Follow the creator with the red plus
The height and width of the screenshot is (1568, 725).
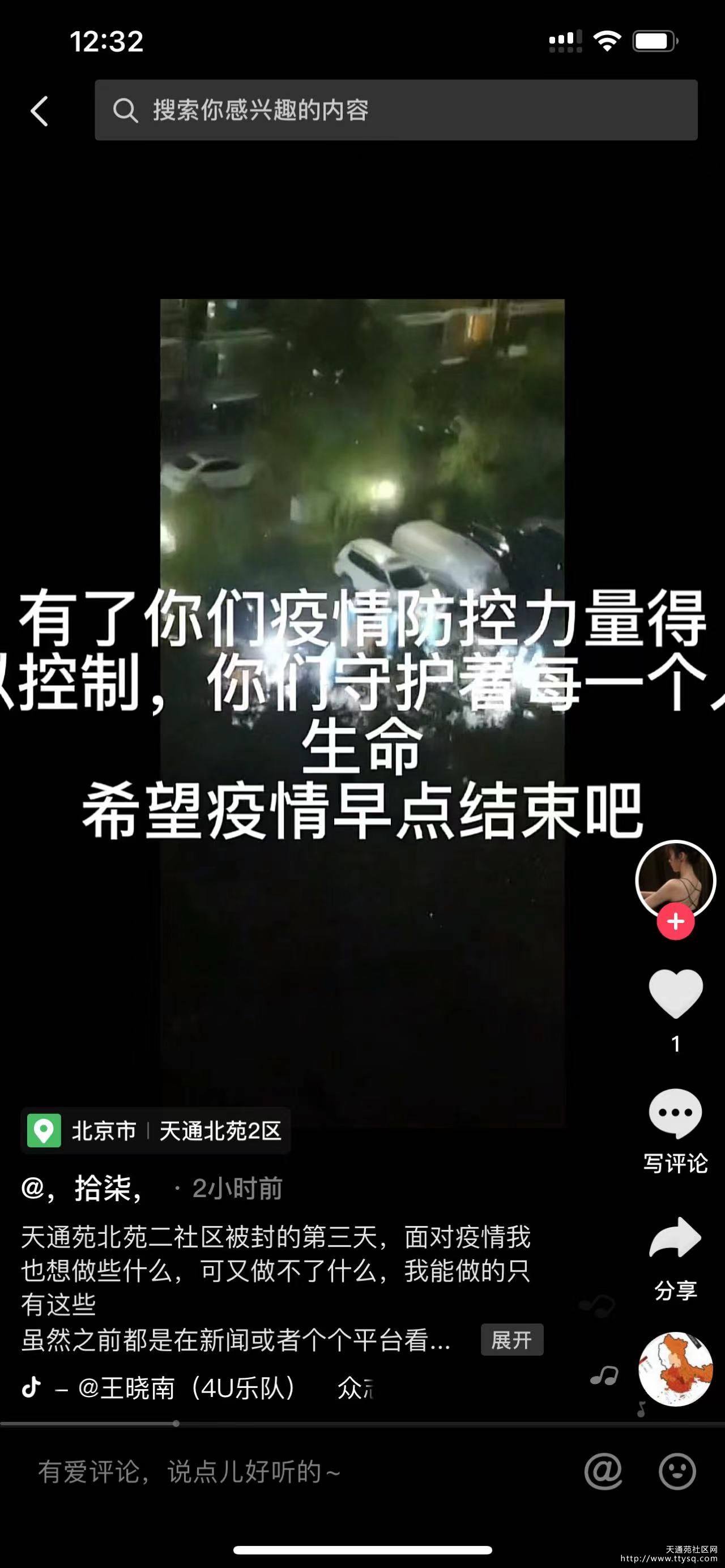coord(675,921)
